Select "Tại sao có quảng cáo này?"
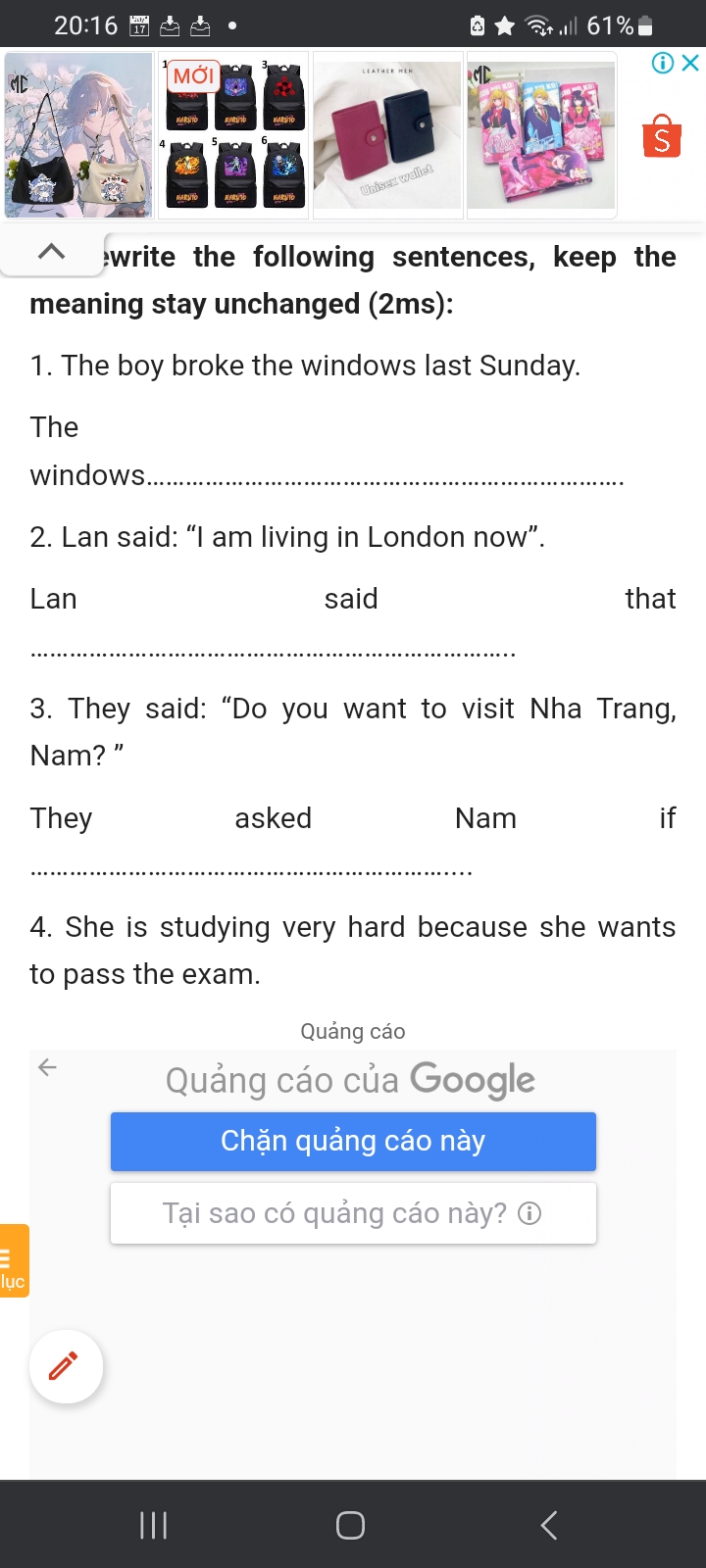Viewport: 706px width, 1568px height. 353,1213
